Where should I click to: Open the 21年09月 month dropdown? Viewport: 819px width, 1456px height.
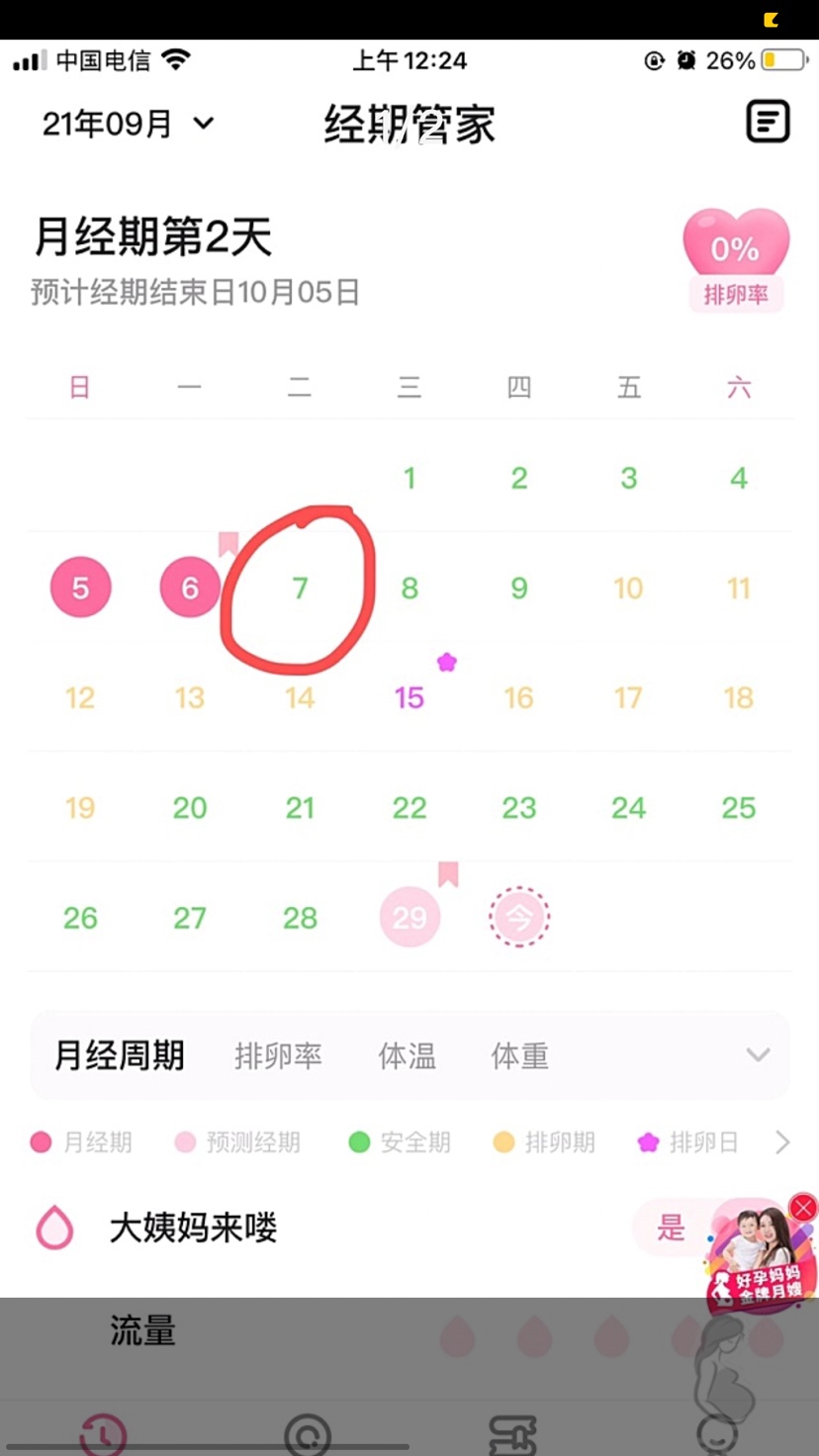(129, 124)
